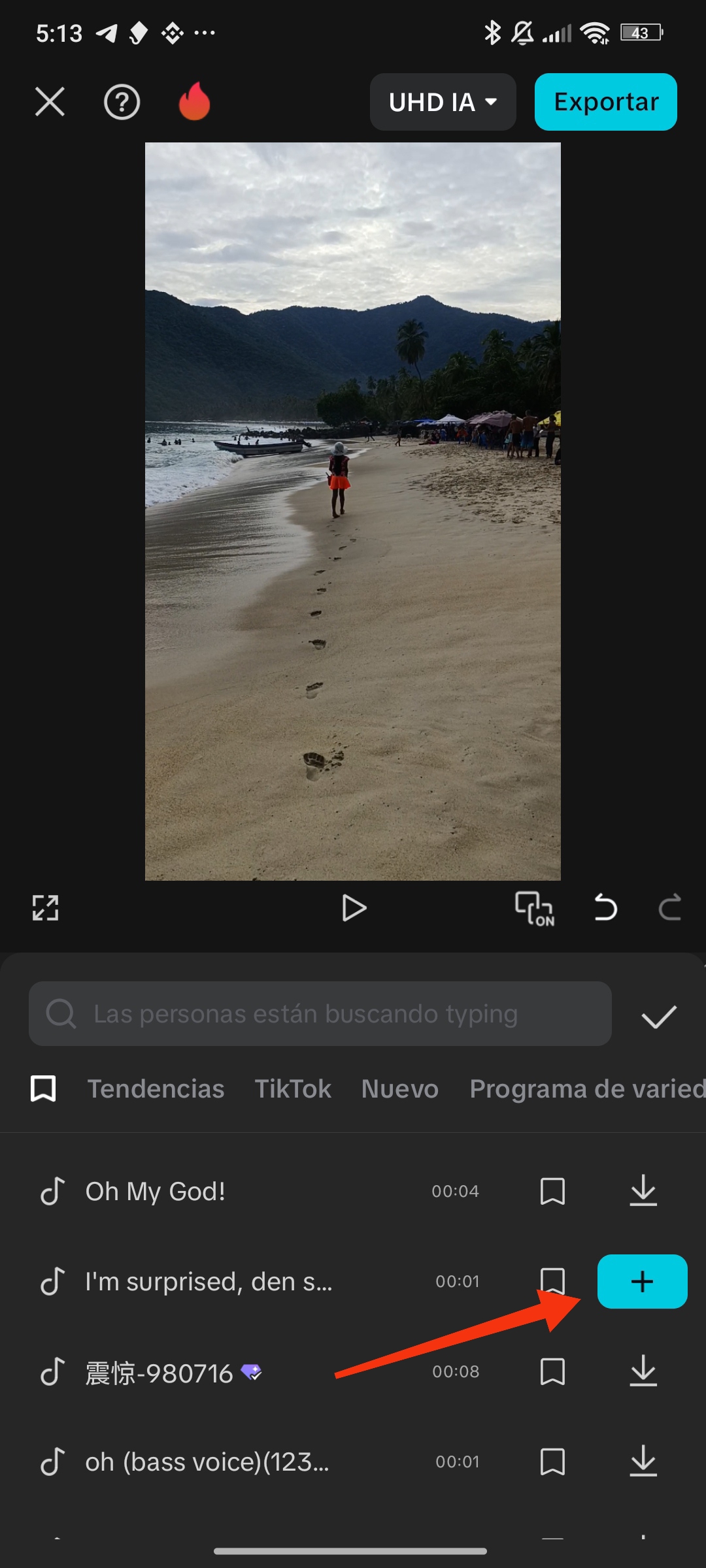
Task: Toggle the ON preview mode icon
Action: (x=535, y=908)
